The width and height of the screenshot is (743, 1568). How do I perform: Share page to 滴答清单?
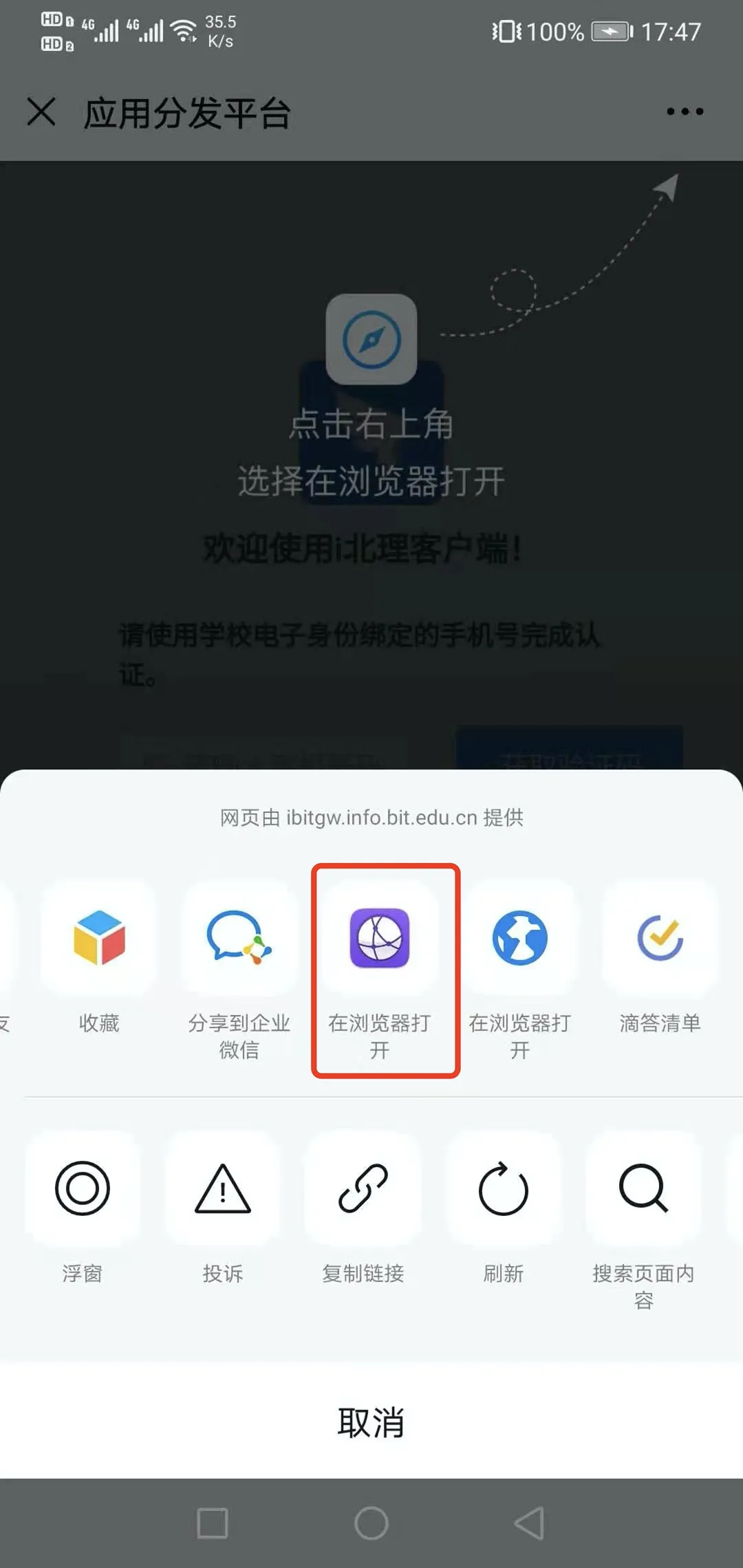[x=660, y=939]
